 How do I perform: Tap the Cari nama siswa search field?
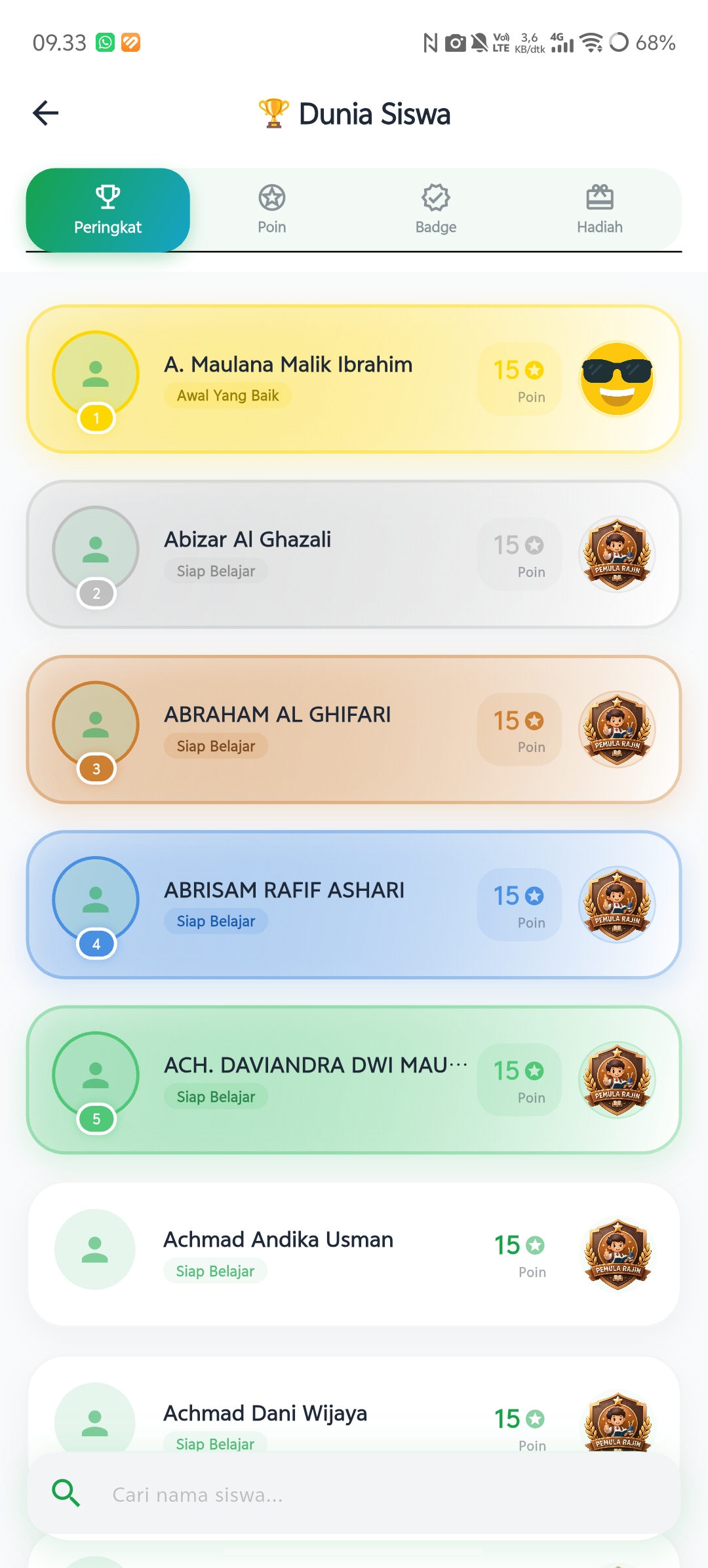[x=354, y=1494]
